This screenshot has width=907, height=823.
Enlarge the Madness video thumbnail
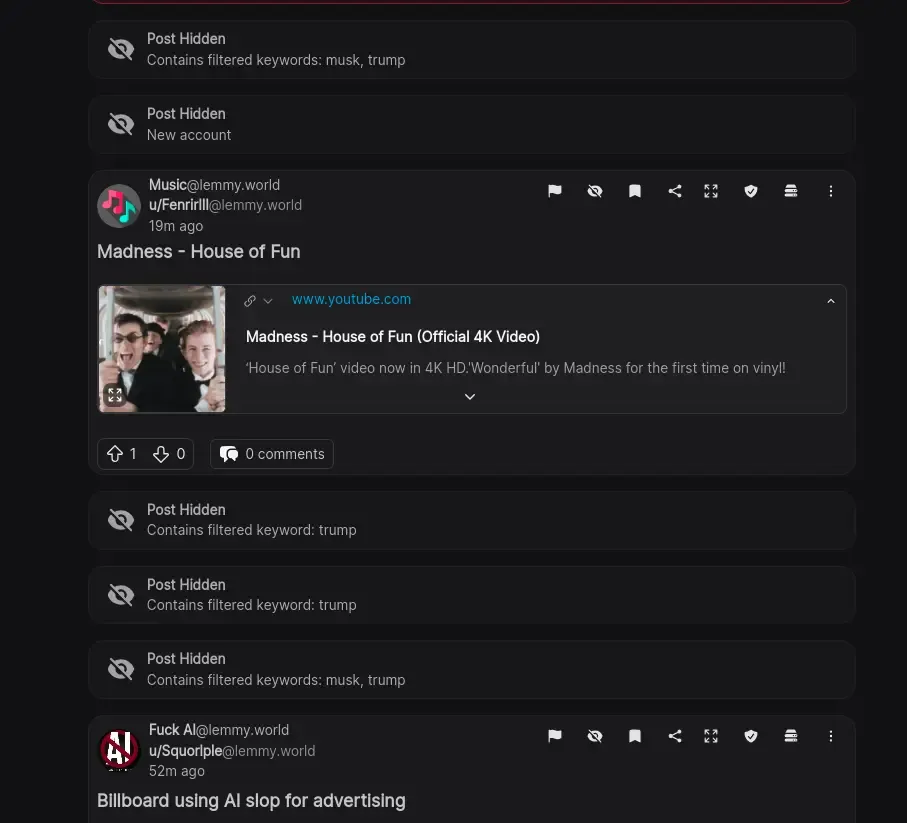[115, 395]
